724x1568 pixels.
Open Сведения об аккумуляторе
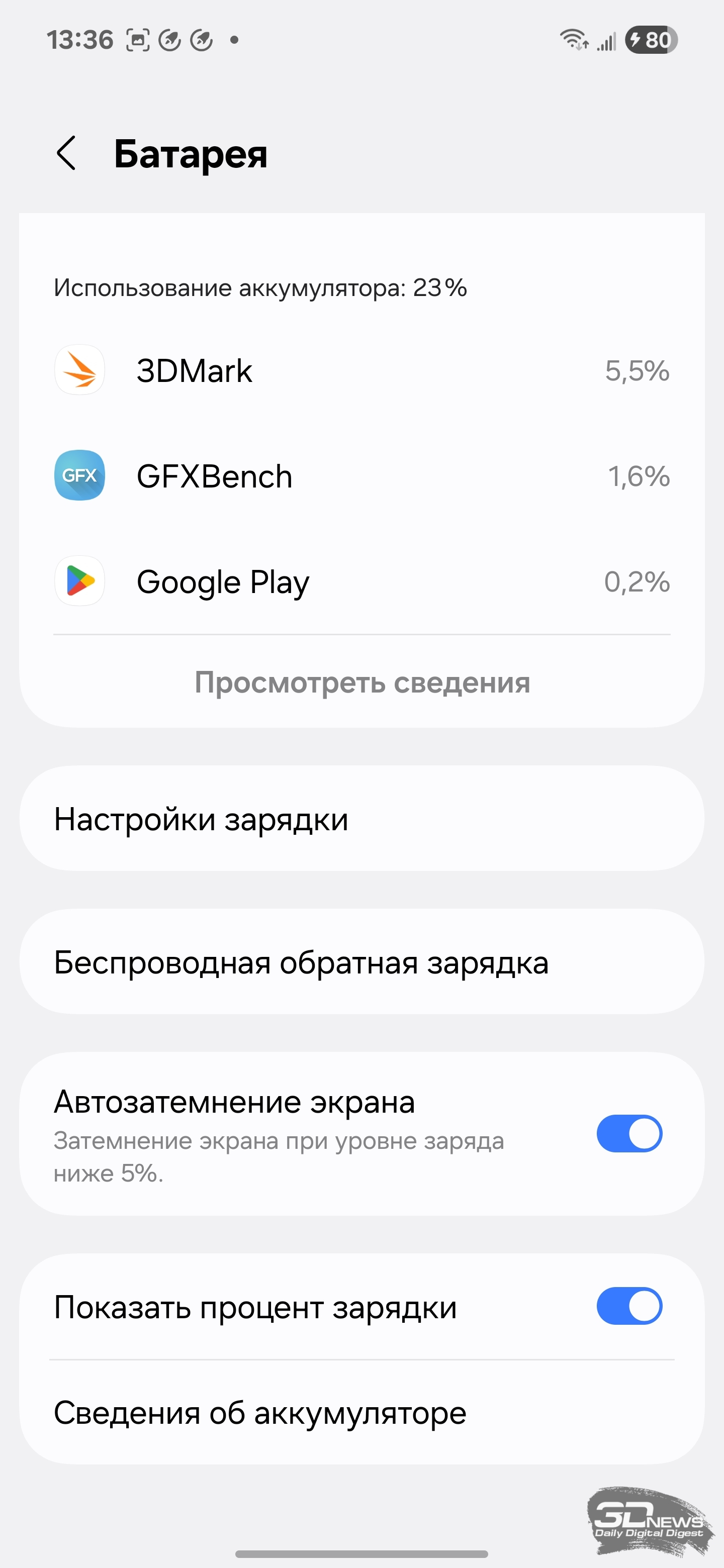361,1413
